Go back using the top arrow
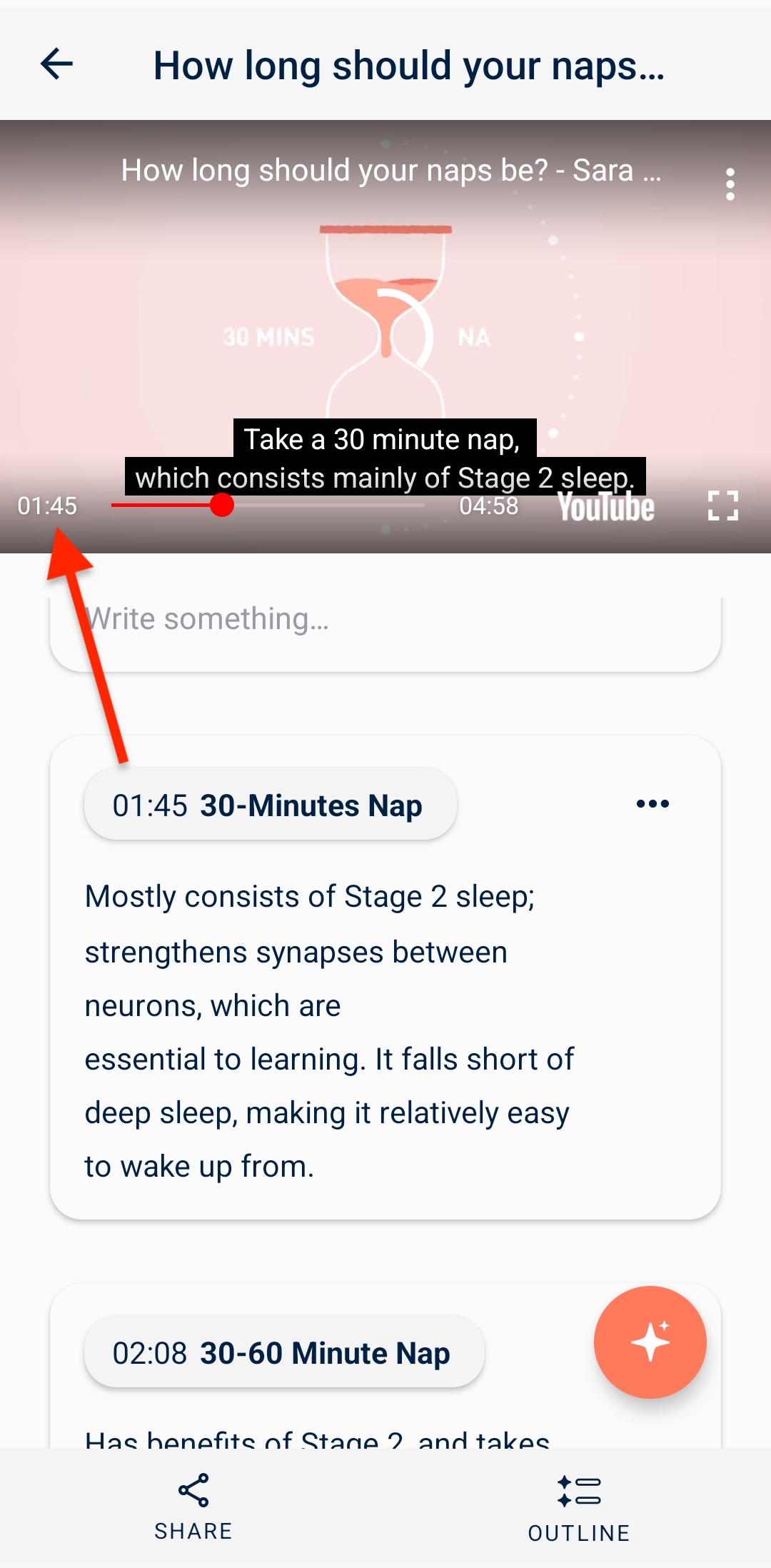The width and height of the screenshot is (771, 1568). pyautogui.click(x=57, y=64)
